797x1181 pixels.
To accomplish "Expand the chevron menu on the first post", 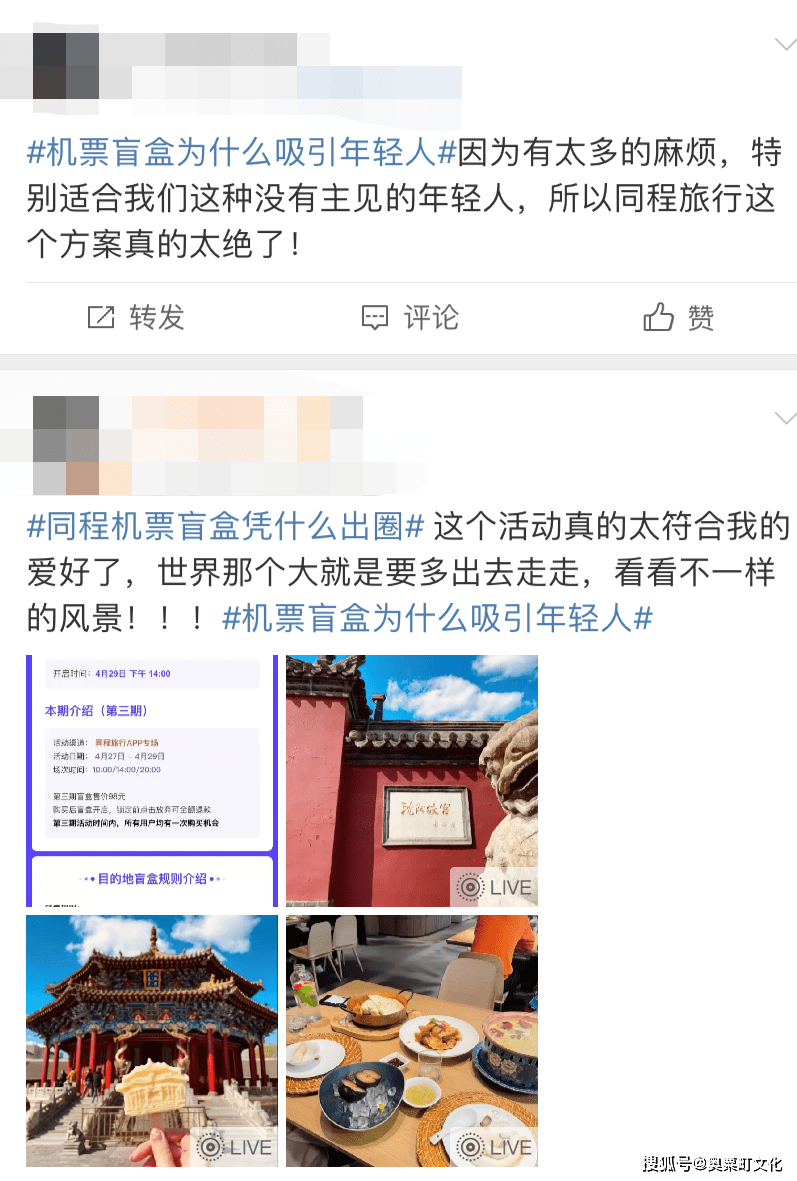I will 784,44.
